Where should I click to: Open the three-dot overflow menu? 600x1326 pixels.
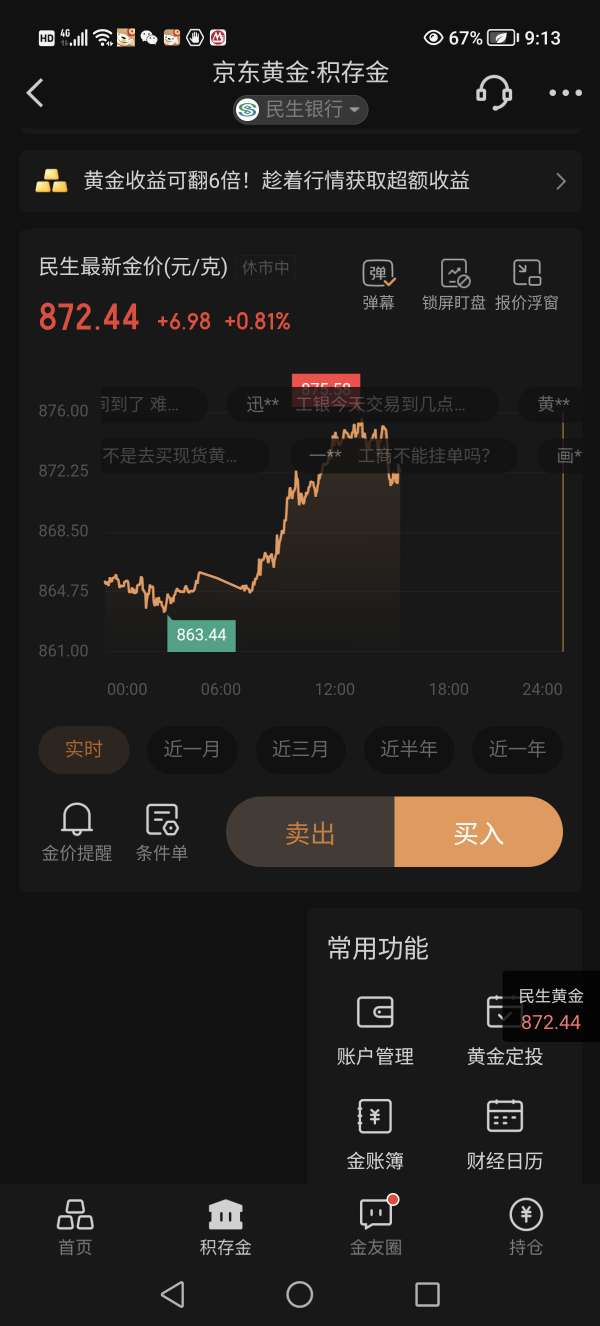pyautogui.click(x=565, y=93)
